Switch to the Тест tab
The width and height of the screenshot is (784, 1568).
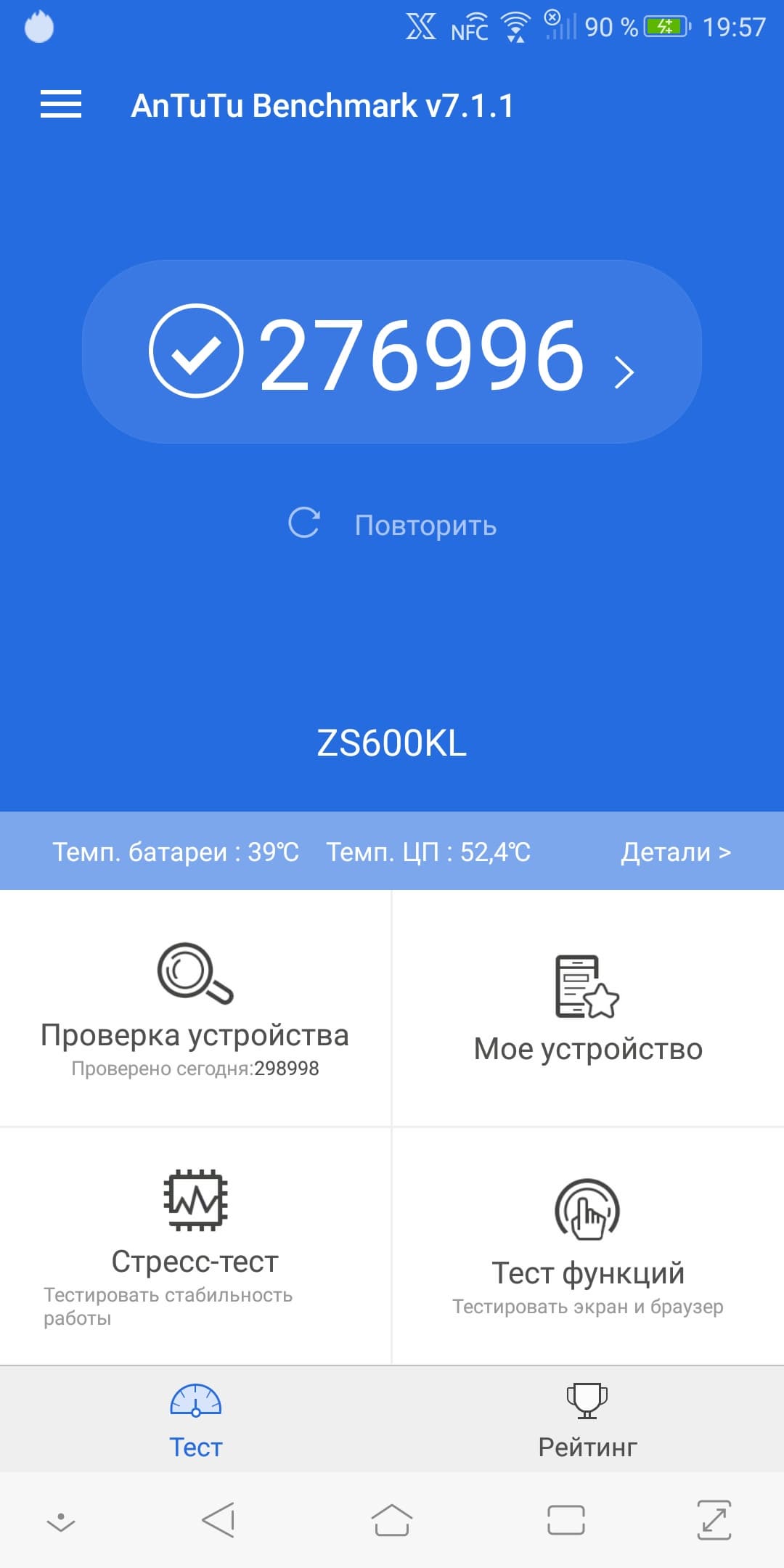click(195, 1421)
